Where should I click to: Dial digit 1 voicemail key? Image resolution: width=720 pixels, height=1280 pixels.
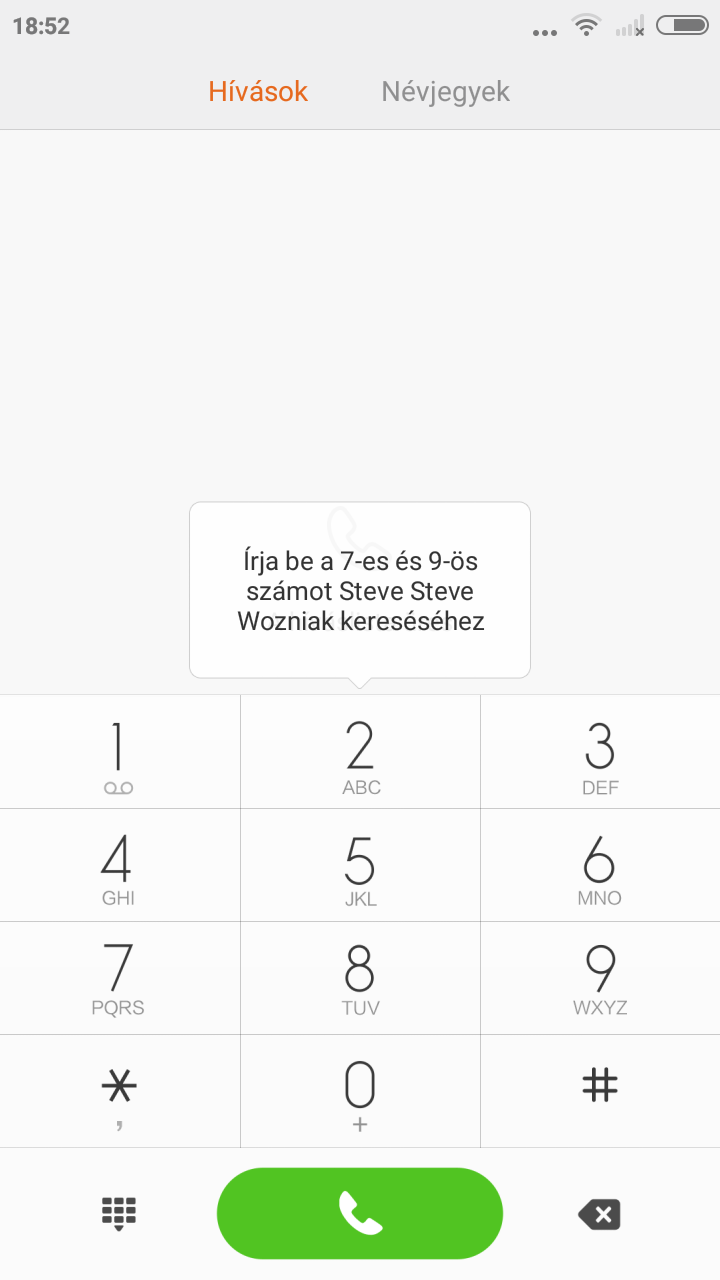click(119, 753)
